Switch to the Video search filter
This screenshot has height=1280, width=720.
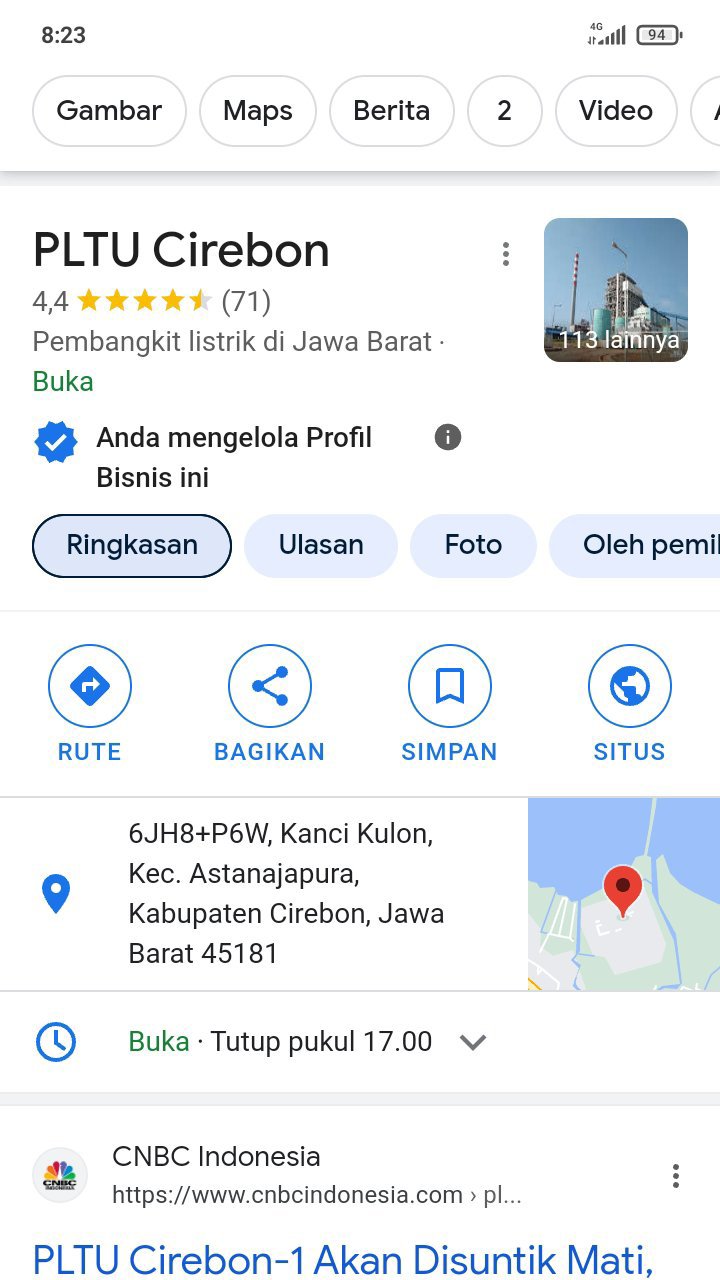coord(615,111)
